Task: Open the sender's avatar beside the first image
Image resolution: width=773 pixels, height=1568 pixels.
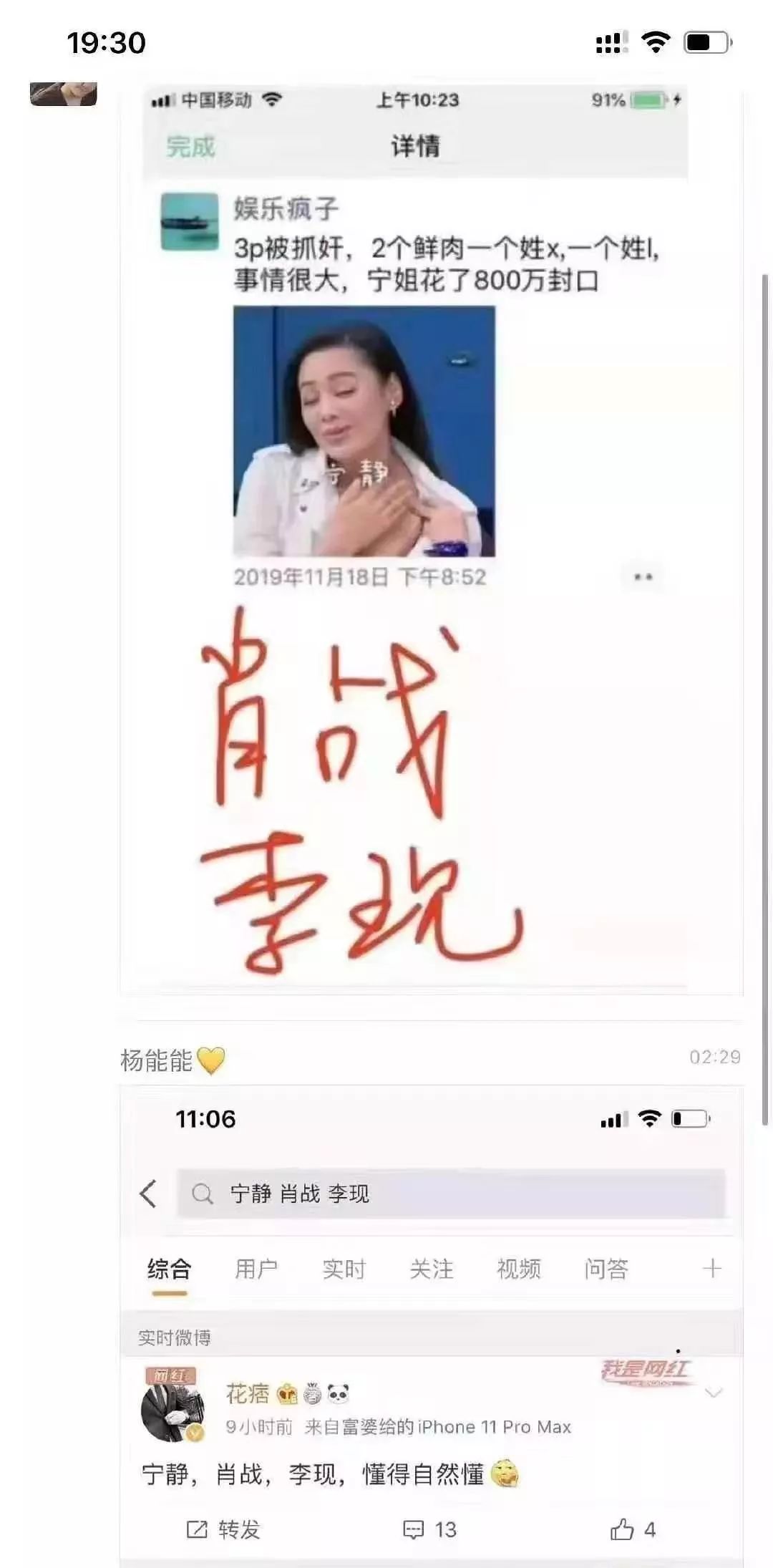Action: 63,94
